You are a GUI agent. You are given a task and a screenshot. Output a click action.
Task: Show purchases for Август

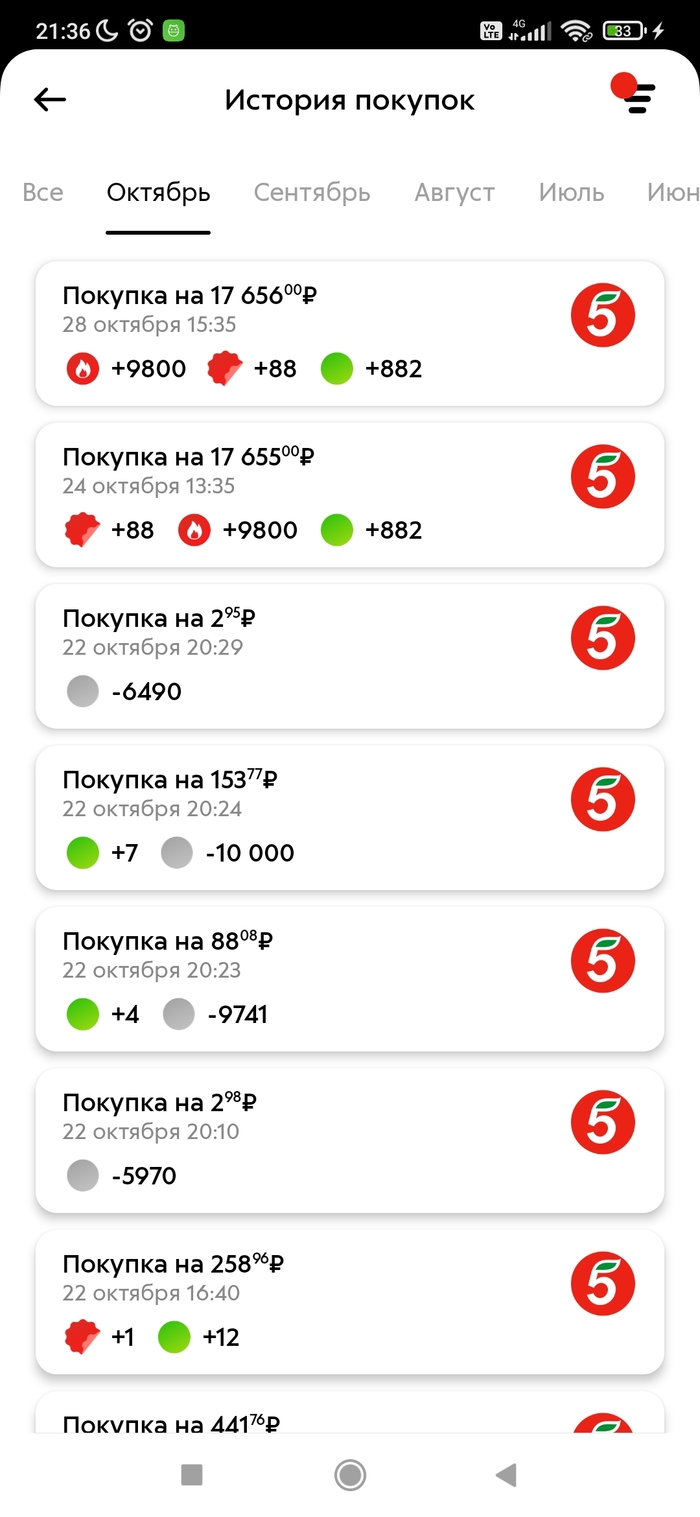454,192
